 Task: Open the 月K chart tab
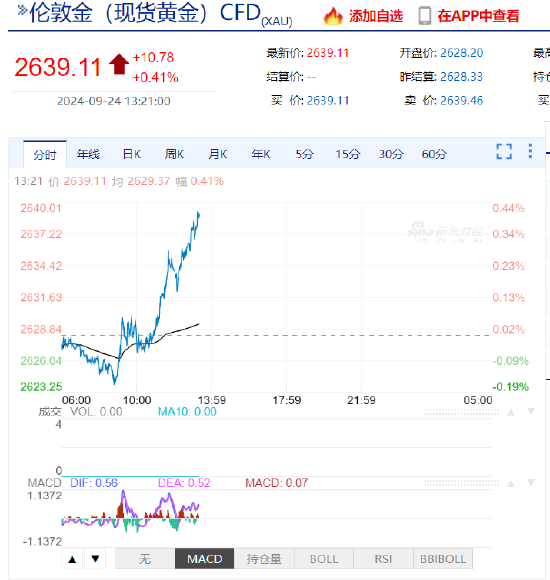click(x=217, y=154)
